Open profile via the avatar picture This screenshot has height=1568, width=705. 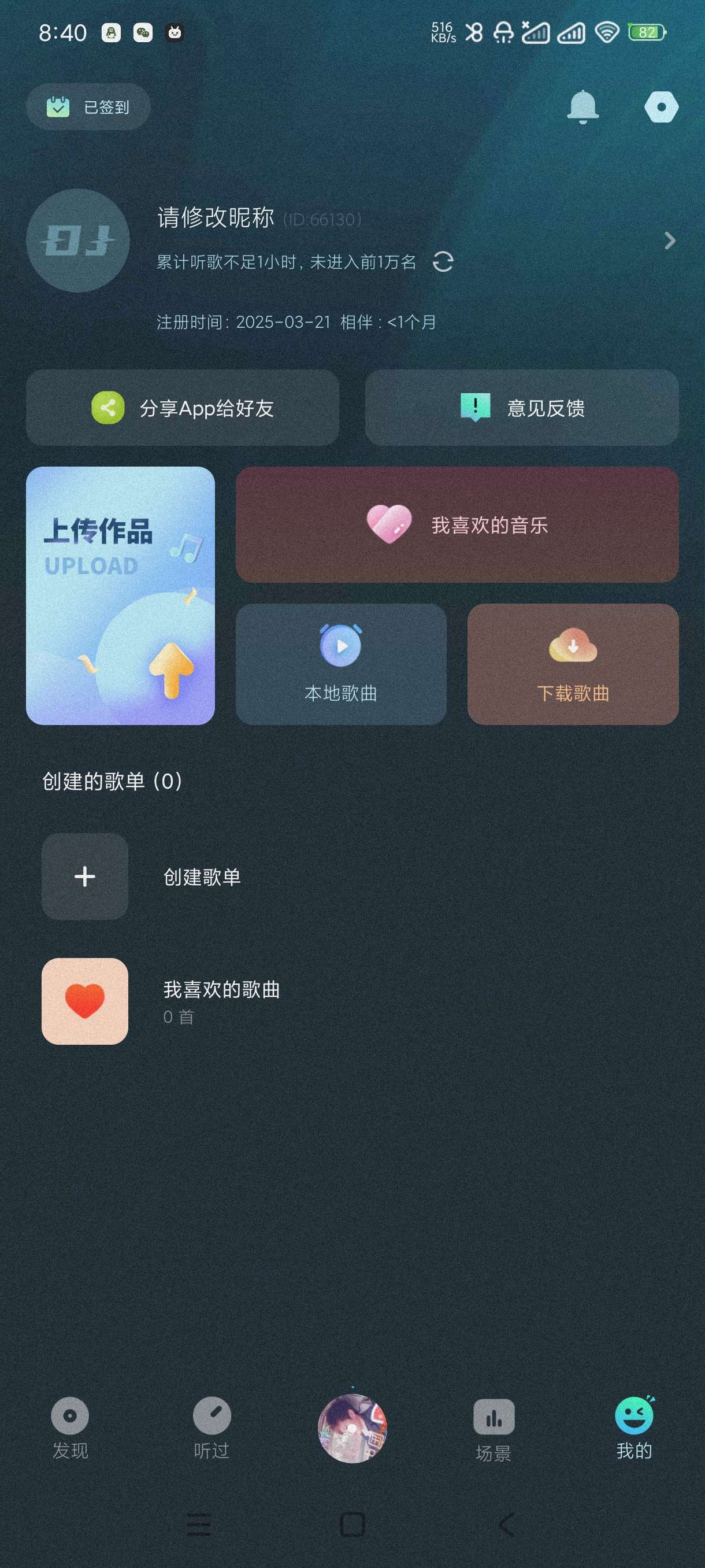point(78,241)
